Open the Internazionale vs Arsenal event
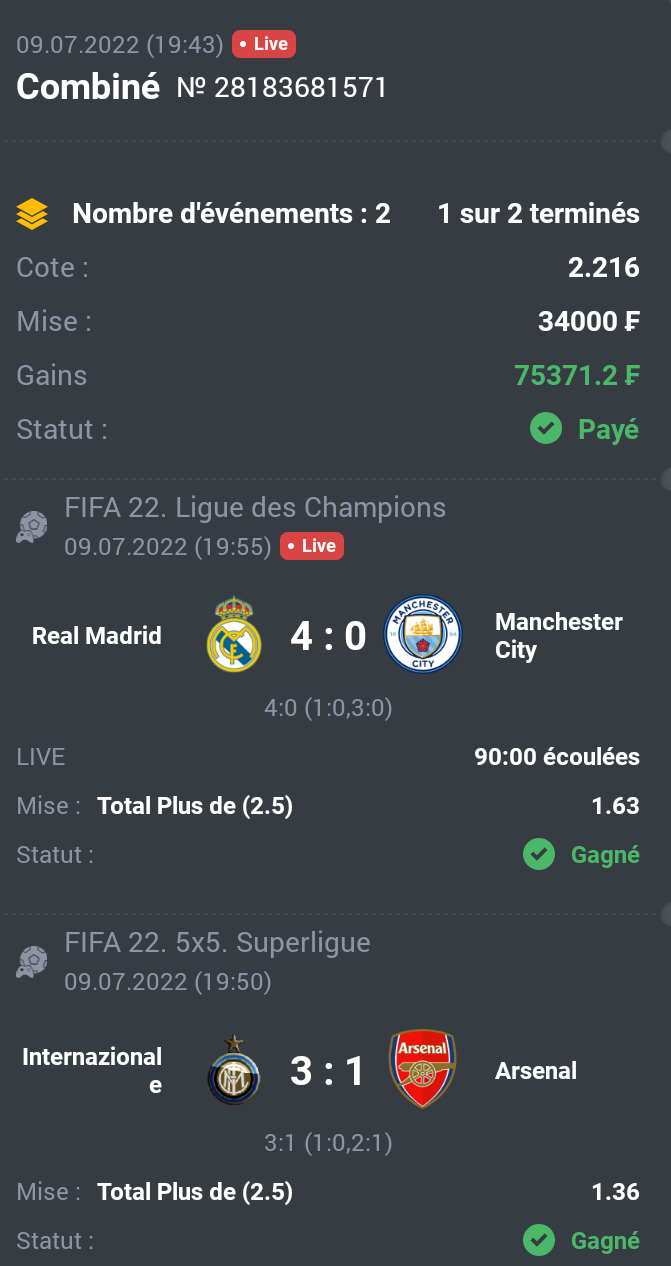The height and width of the screenshot is (1266, 671). click(328, 1071)
